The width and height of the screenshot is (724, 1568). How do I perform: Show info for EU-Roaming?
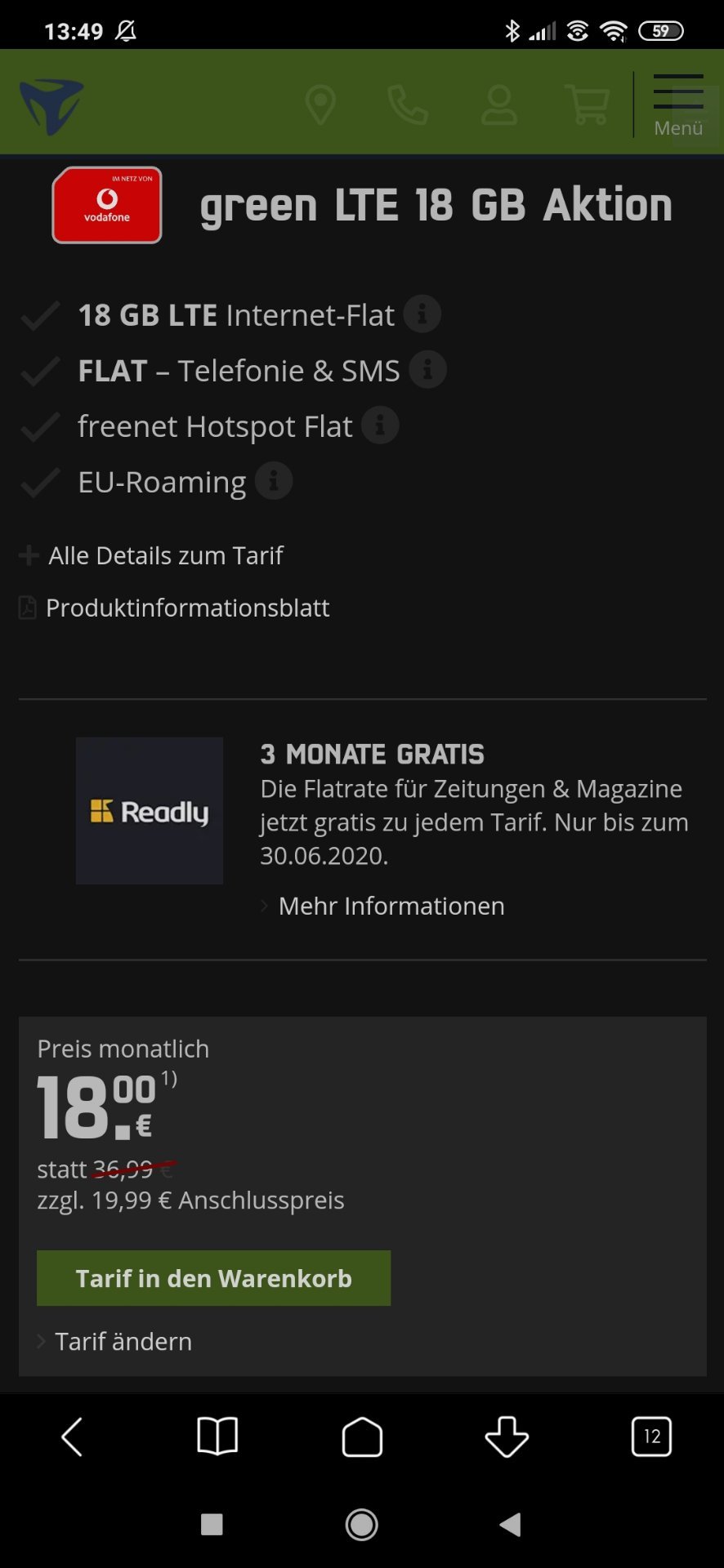coord(274,481)
